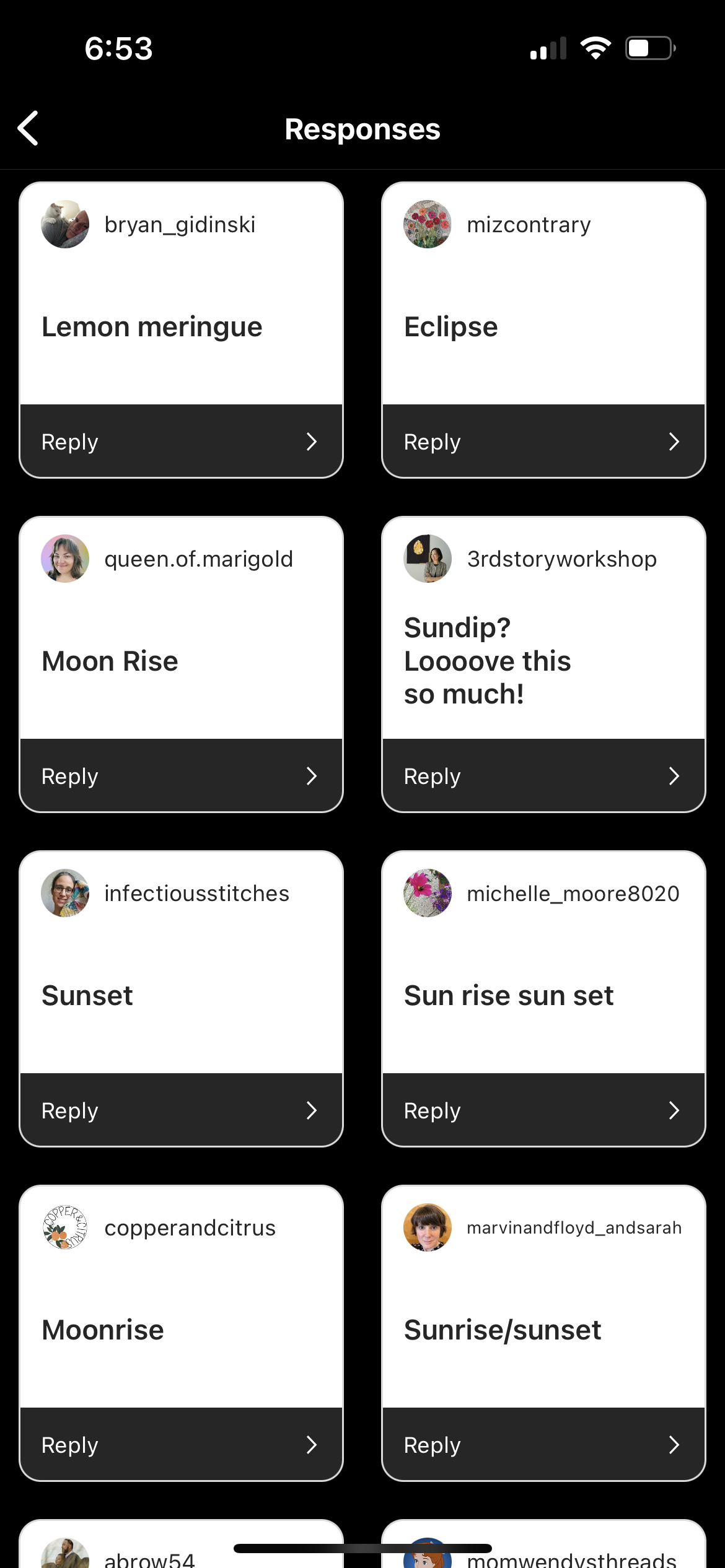Reply to copperandcitrus' Moonrise response
The width and height of the screenshot is (725, 1568).
pos(181,1445)
